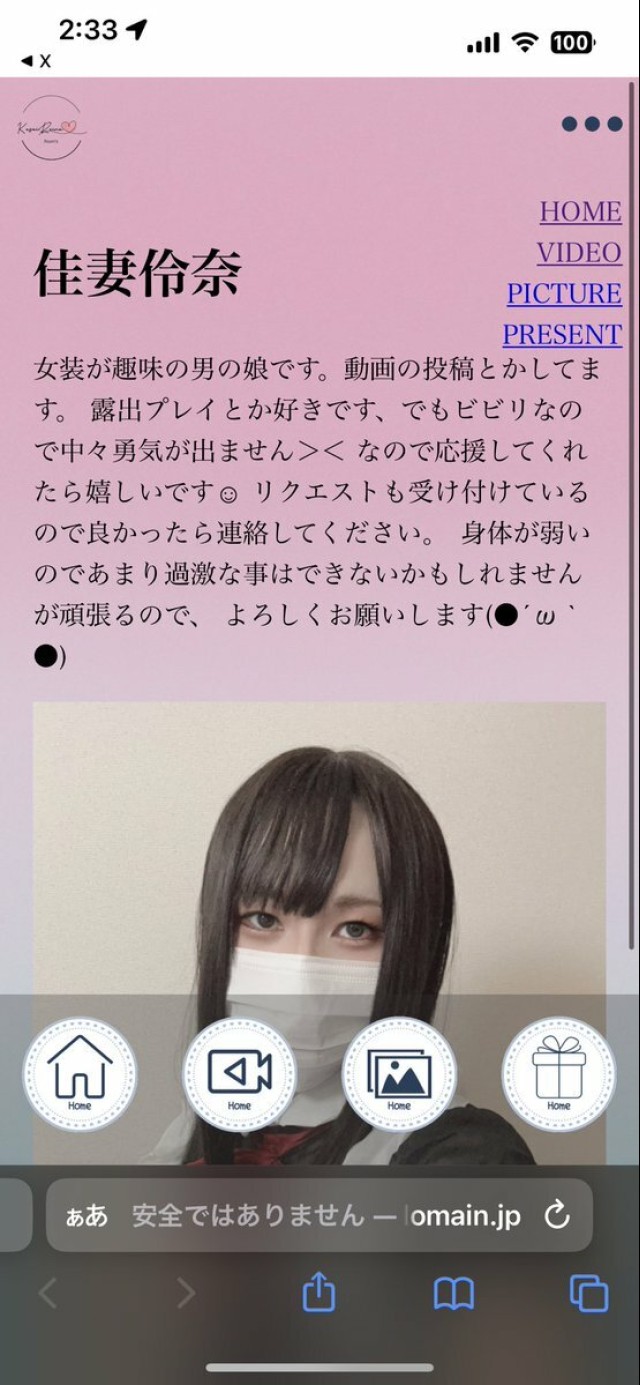
Task: Show open Safari tabs
Action: [x=588, y=1294]
